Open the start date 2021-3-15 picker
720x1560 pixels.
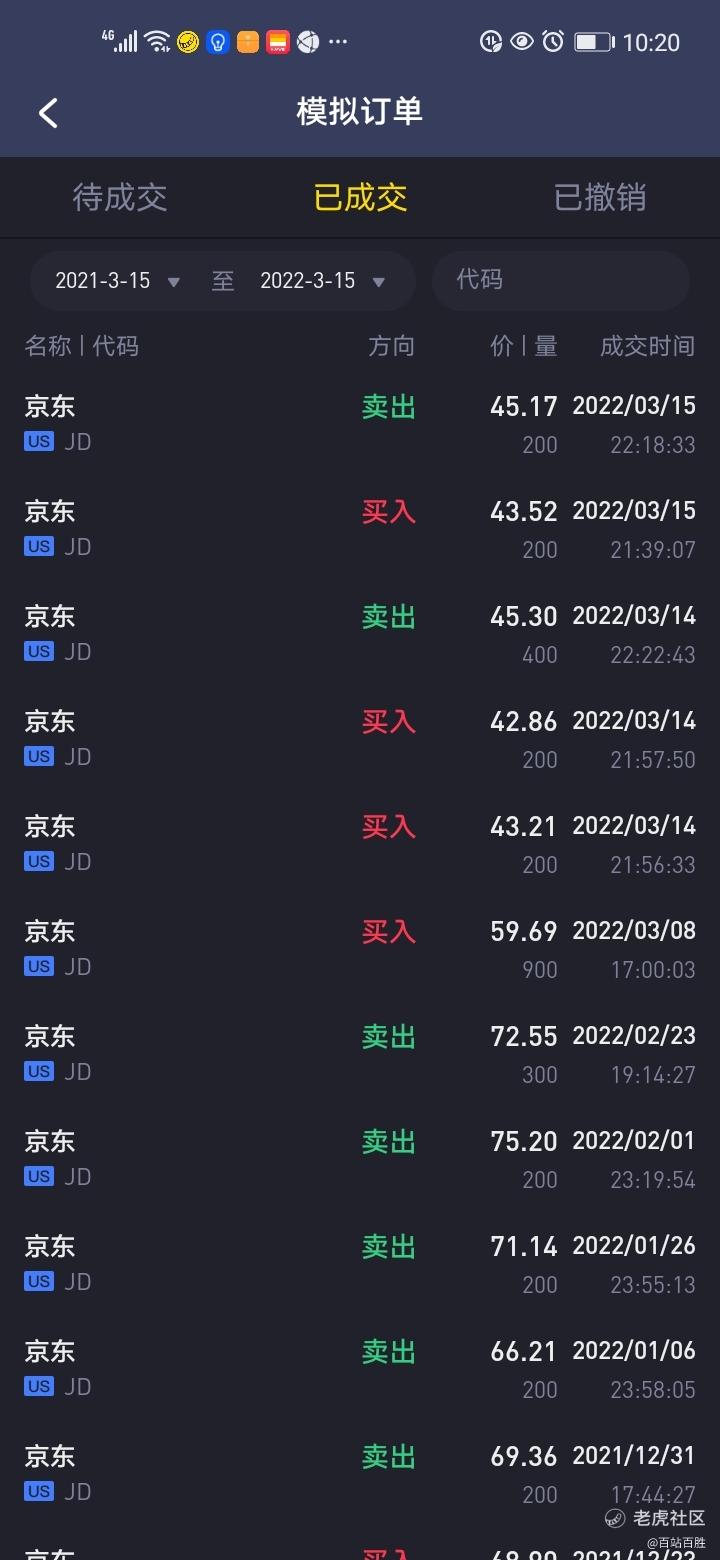117,281
